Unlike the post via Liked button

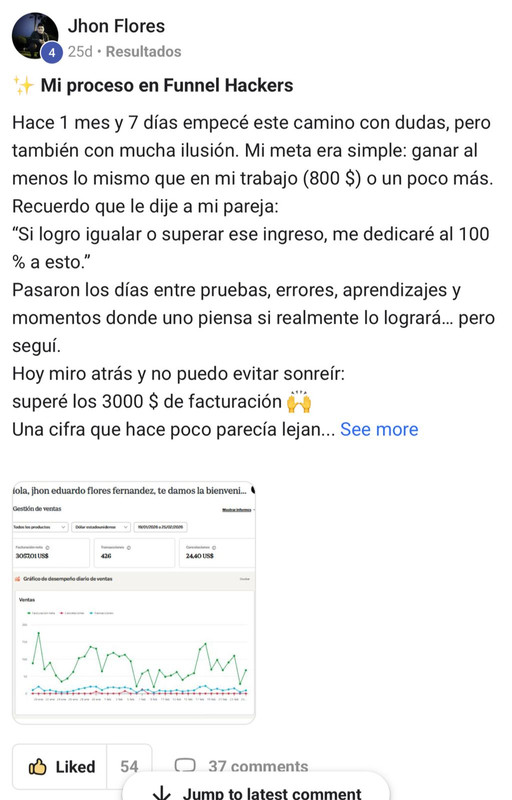tap(60, 766)
